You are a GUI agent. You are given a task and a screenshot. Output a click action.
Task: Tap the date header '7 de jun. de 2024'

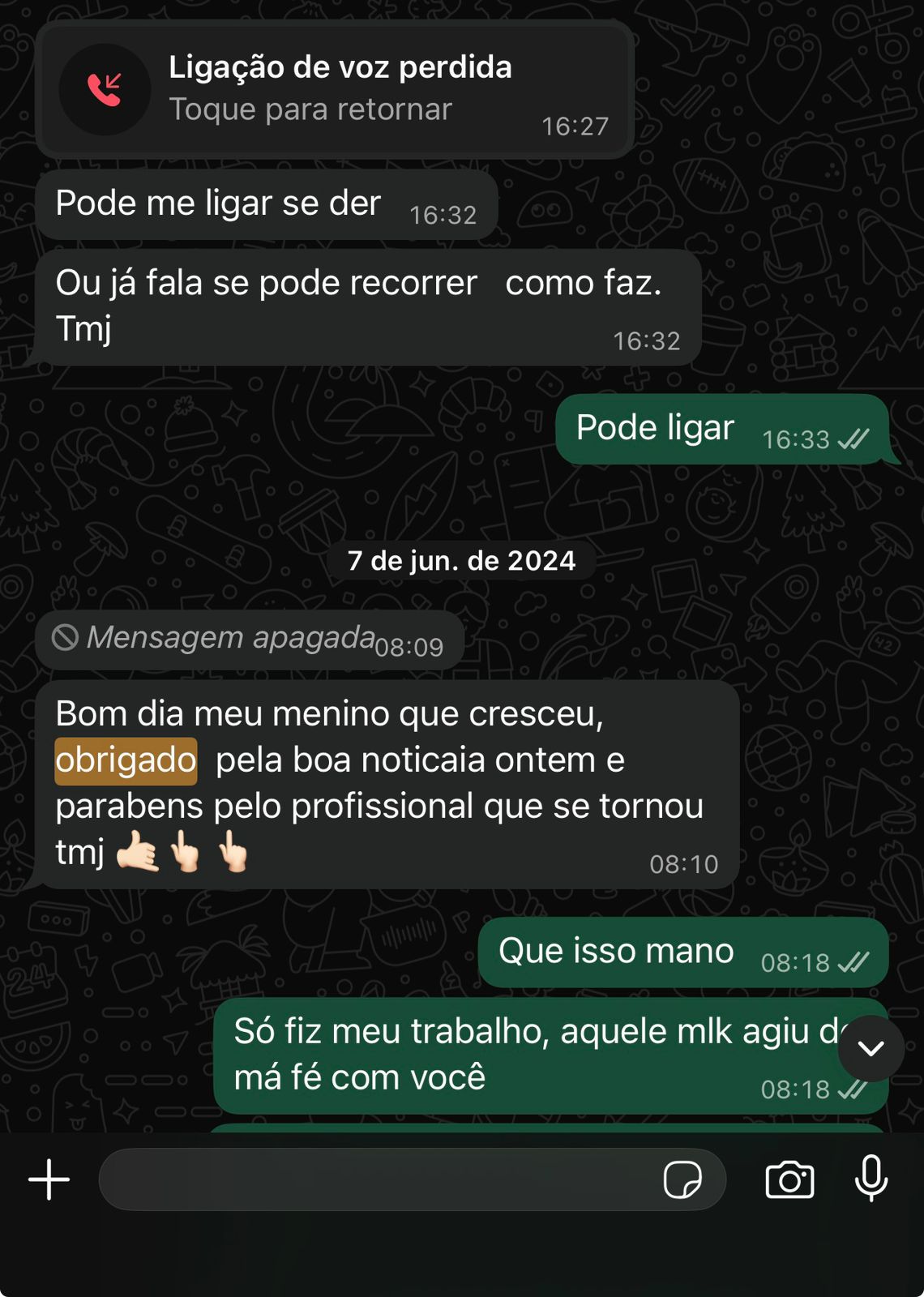point(461,559)
